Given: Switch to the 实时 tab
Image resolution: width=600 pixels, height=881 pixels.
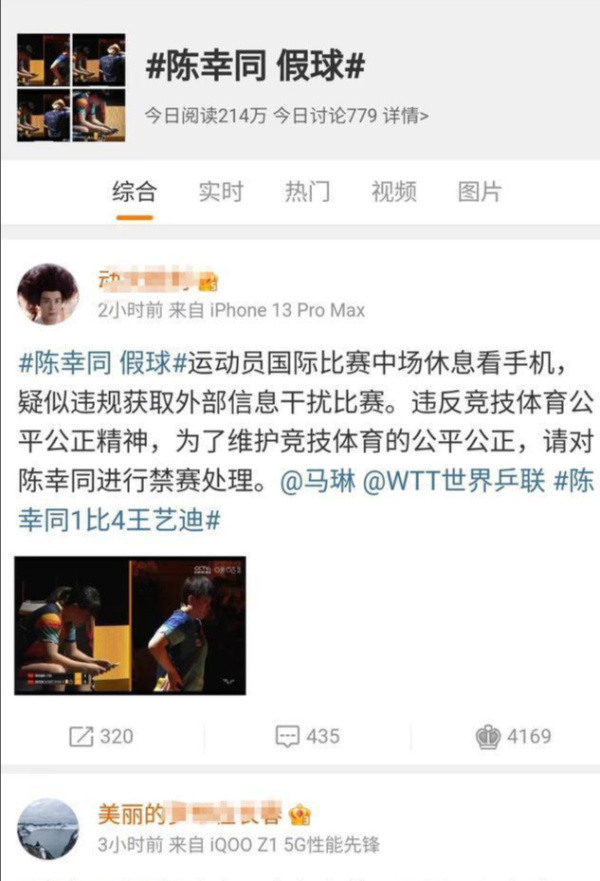Looking at the screenshot, I should pyautogui.click(x=220, y=191).
